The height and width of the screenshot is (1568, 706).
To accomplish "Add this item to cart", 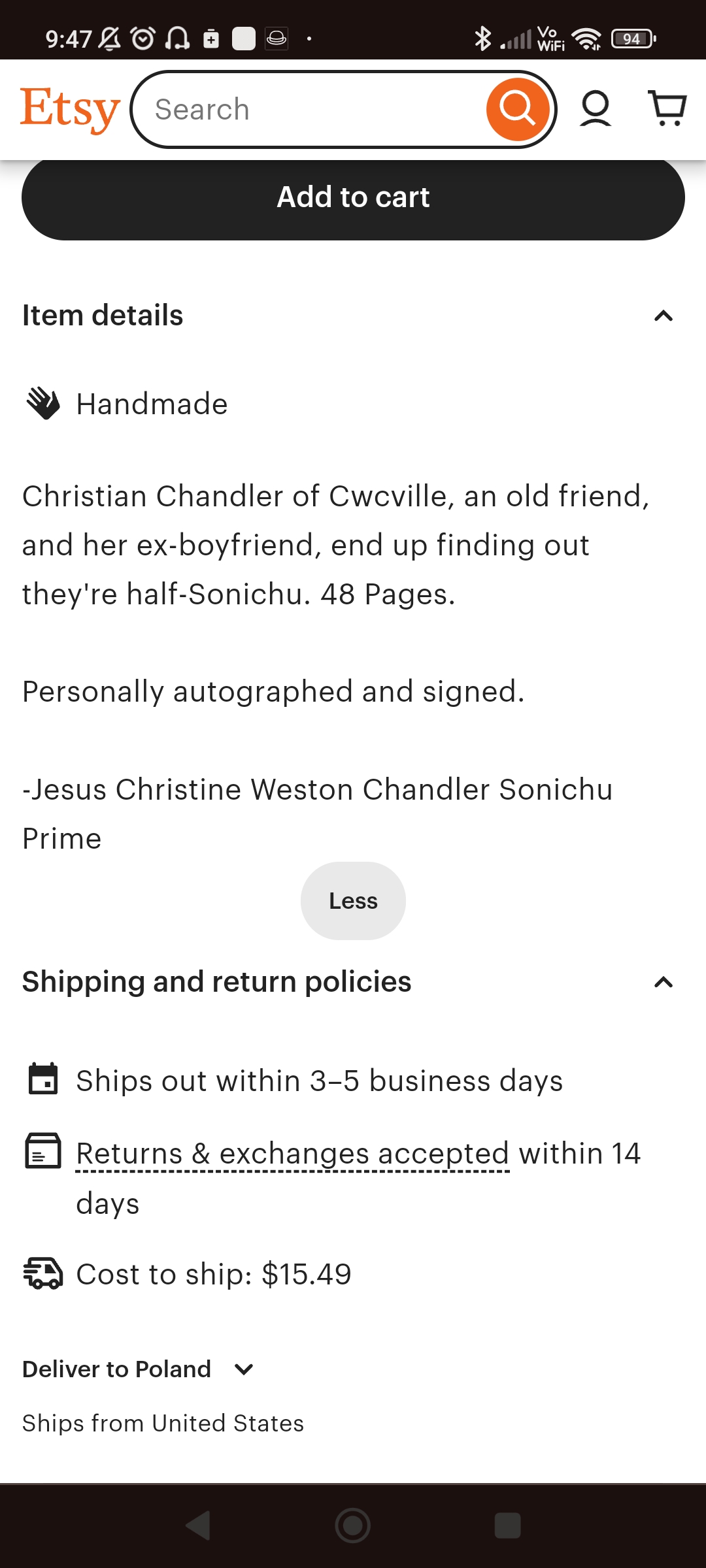I will click(353, 197).
